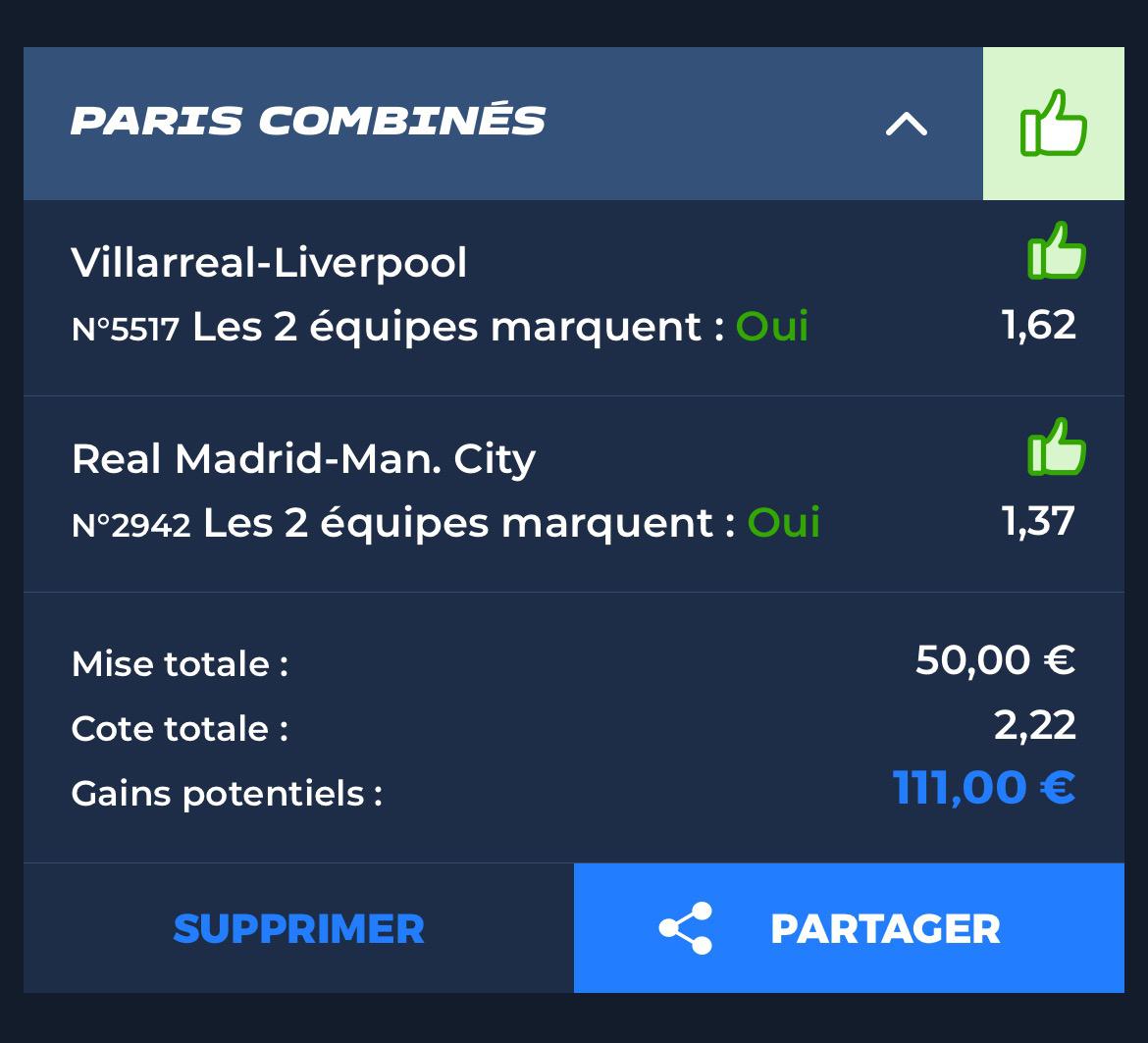
Task: Collapse the Paris Combinés section
Action: point(906,125)
